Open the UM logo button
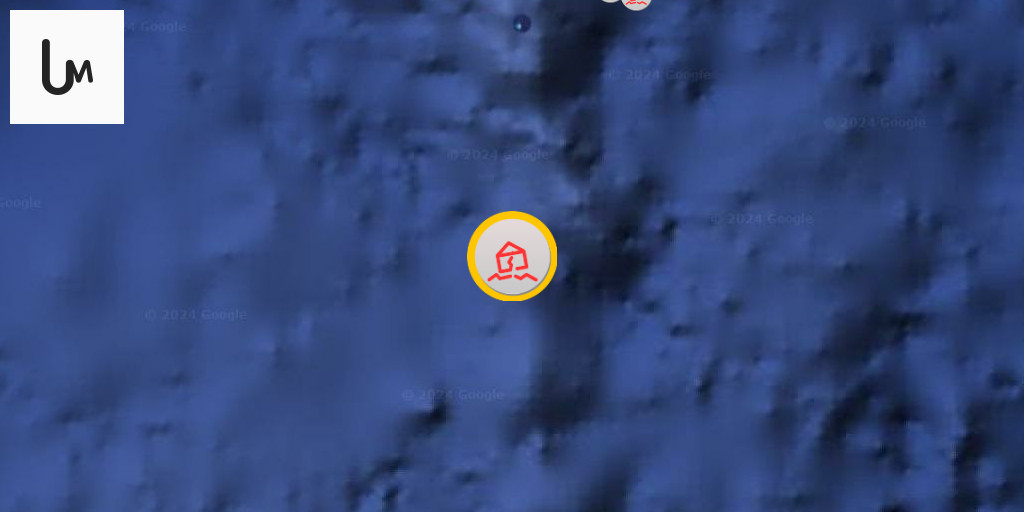Screen dimensions: 1024x512 [x=67, y=67]
